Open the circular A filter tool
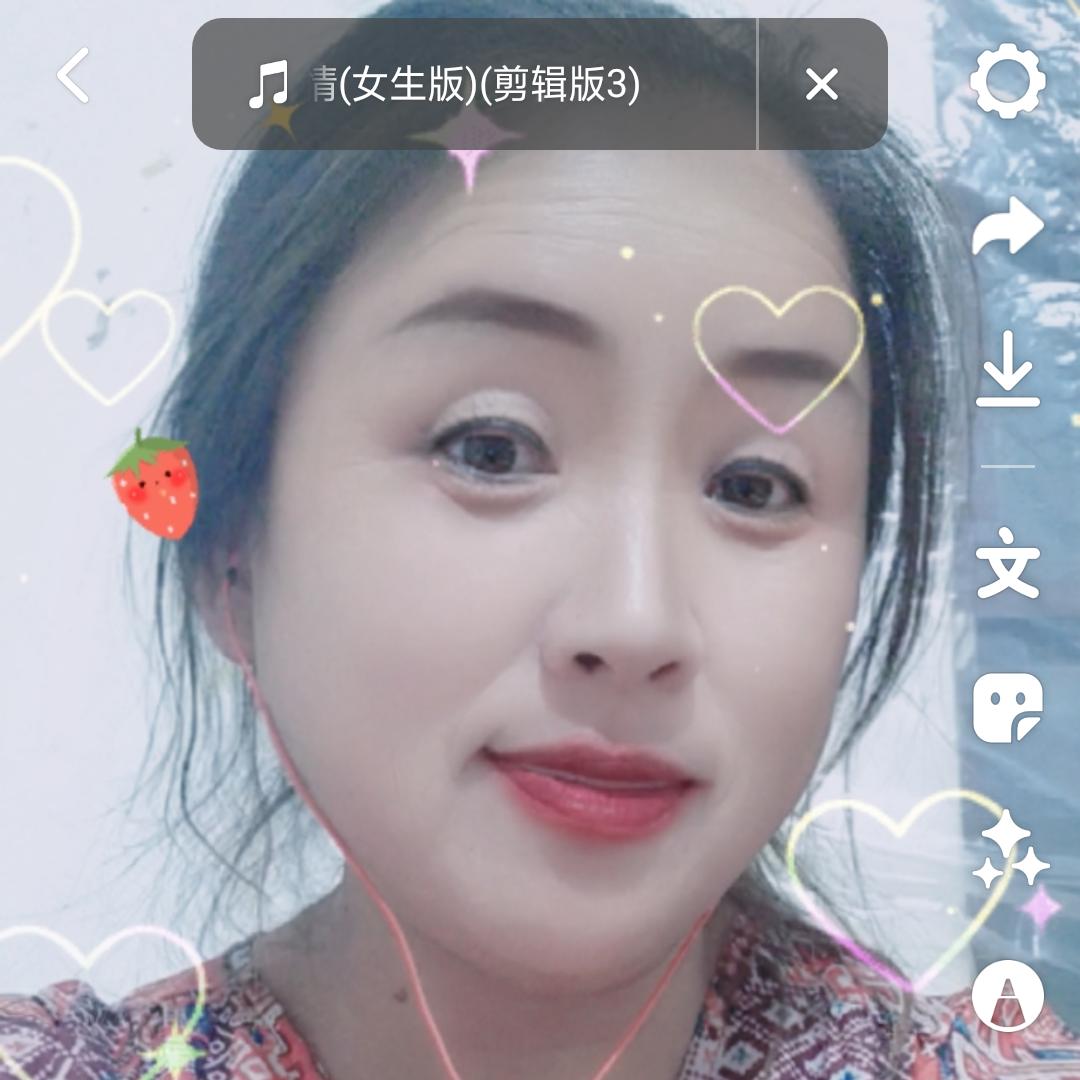The width and height of the screenshot is (1080, 1080). pos(1007,995)
